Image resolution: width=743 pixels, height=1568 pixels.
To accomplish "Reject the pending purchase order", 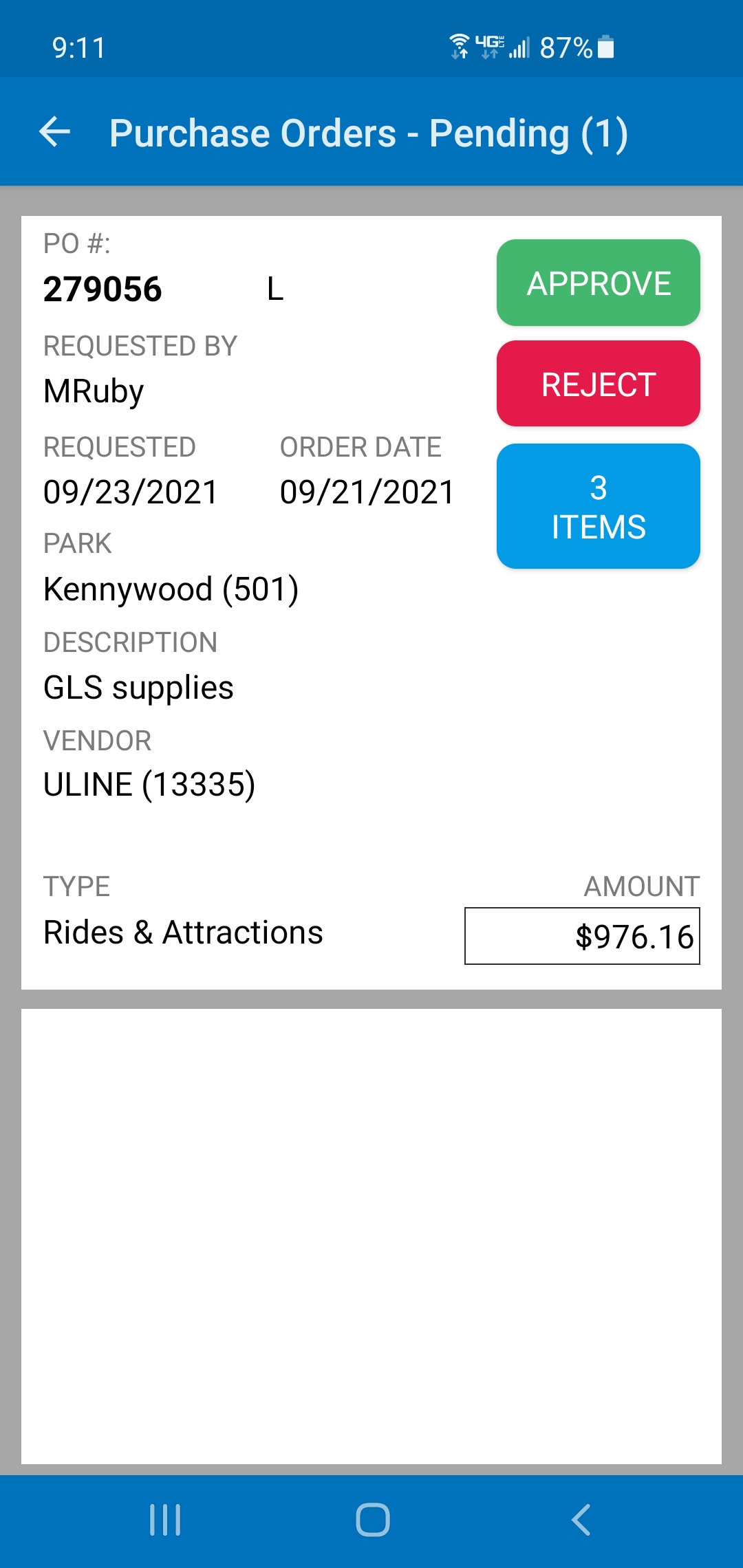I will [x=597, y=385].
